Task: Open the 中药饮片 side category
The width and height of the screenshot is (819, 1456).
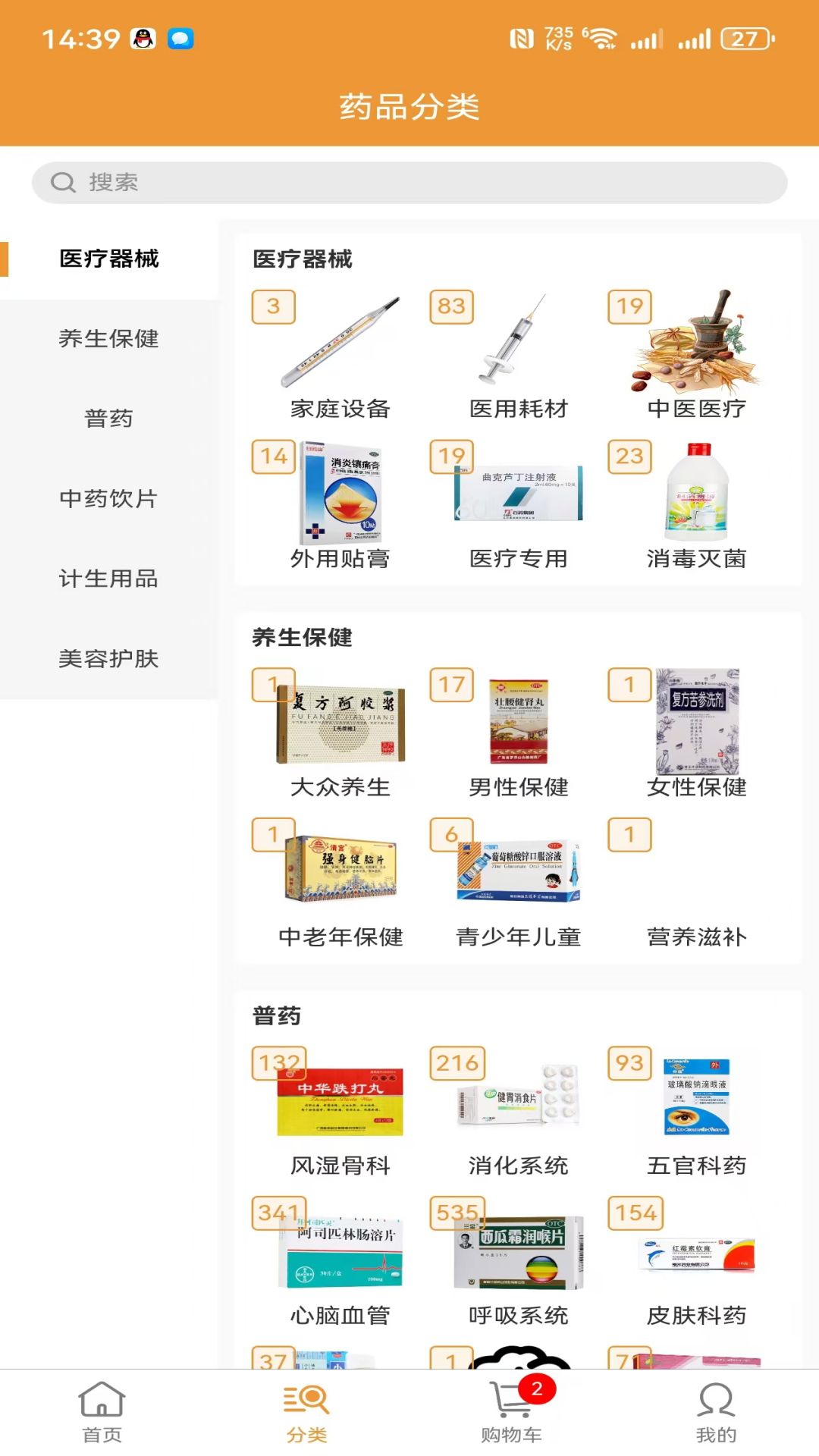Action: 109,499
